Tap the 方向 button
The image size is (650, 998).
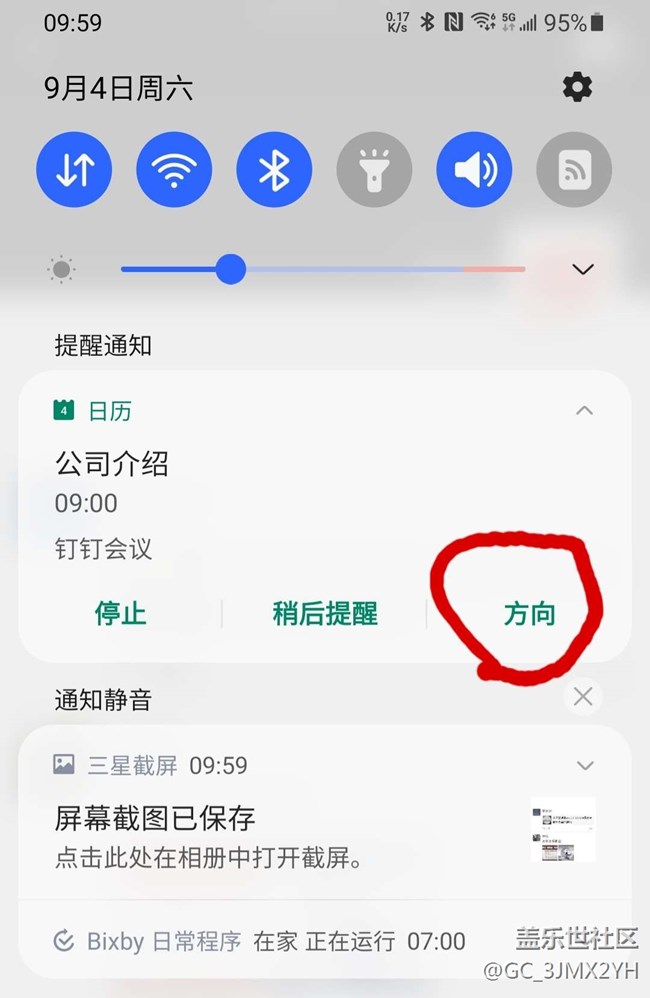tap(529, 613)
